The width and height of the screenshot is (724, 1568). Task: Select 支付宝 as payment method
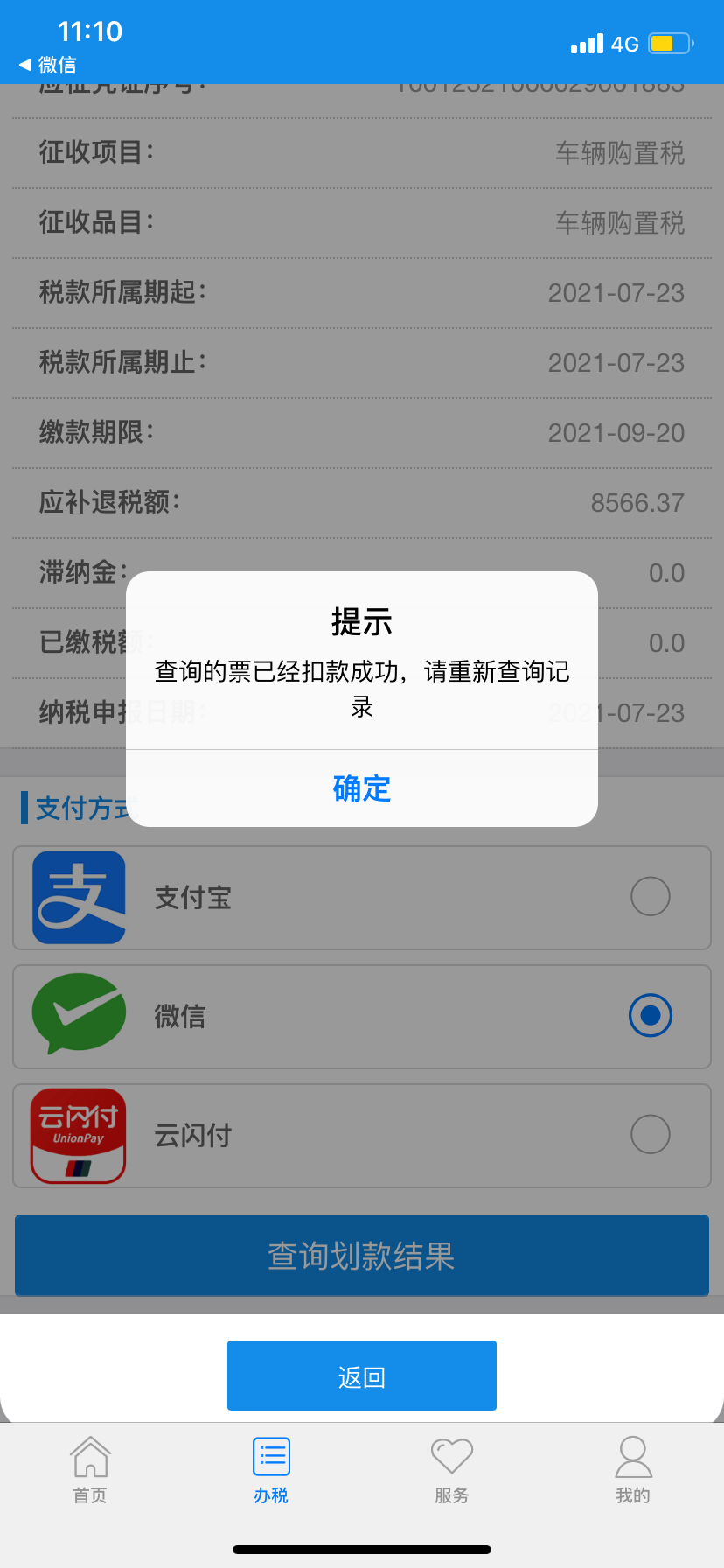click(362, 898)
